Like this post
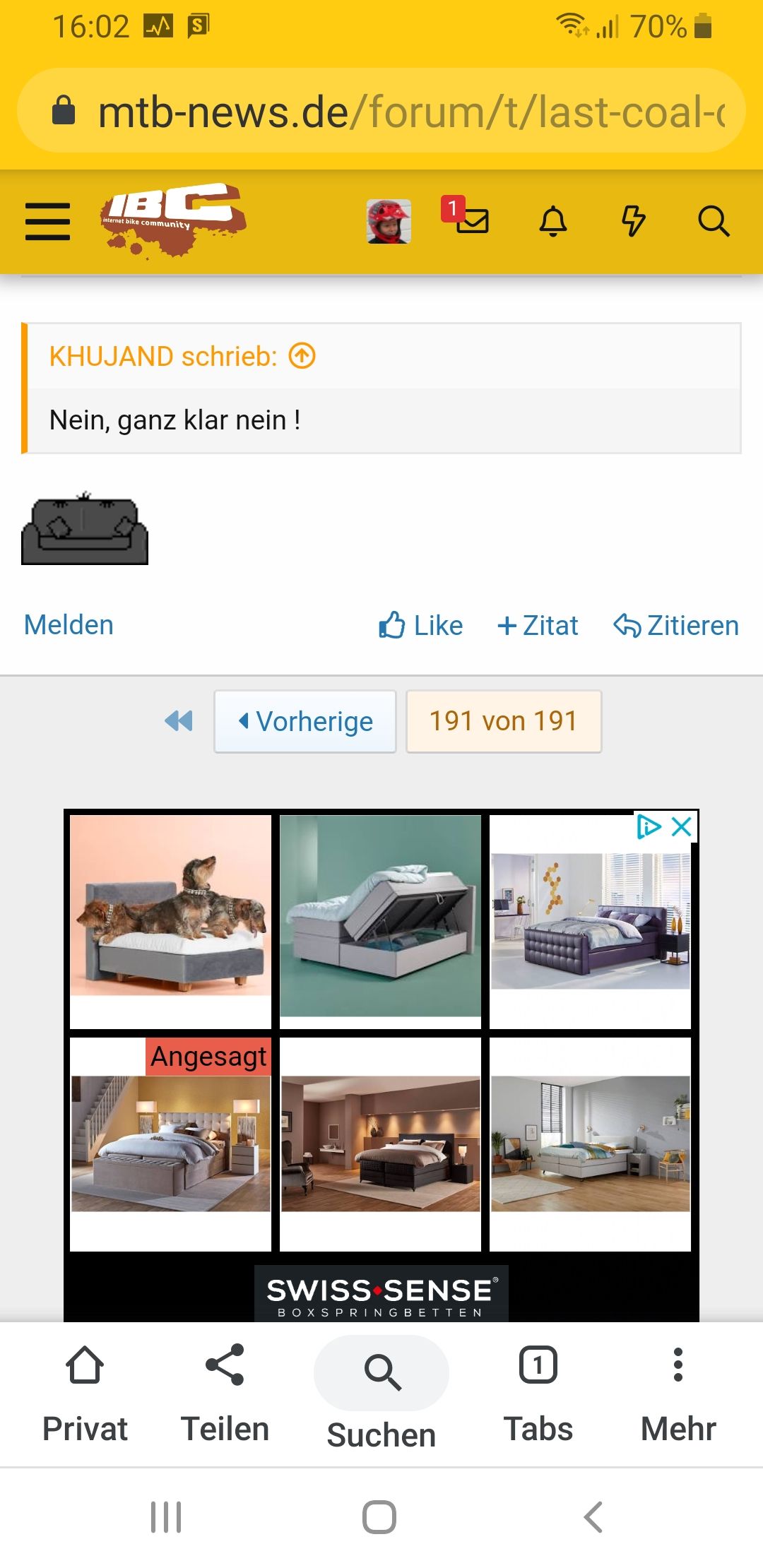 click(x=420, y=625)
